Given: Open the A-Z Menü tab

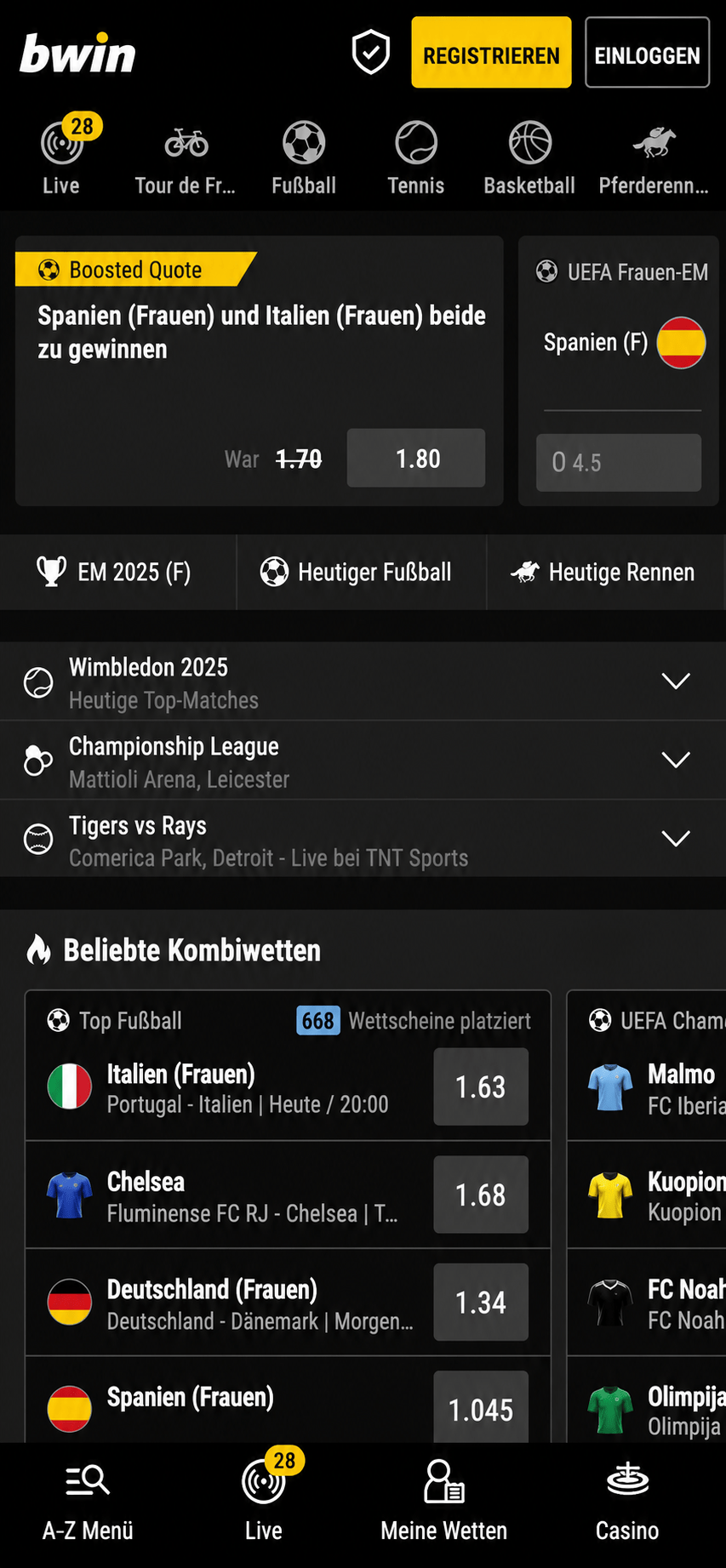Looking at the screenshot, I should [88, 1503].
